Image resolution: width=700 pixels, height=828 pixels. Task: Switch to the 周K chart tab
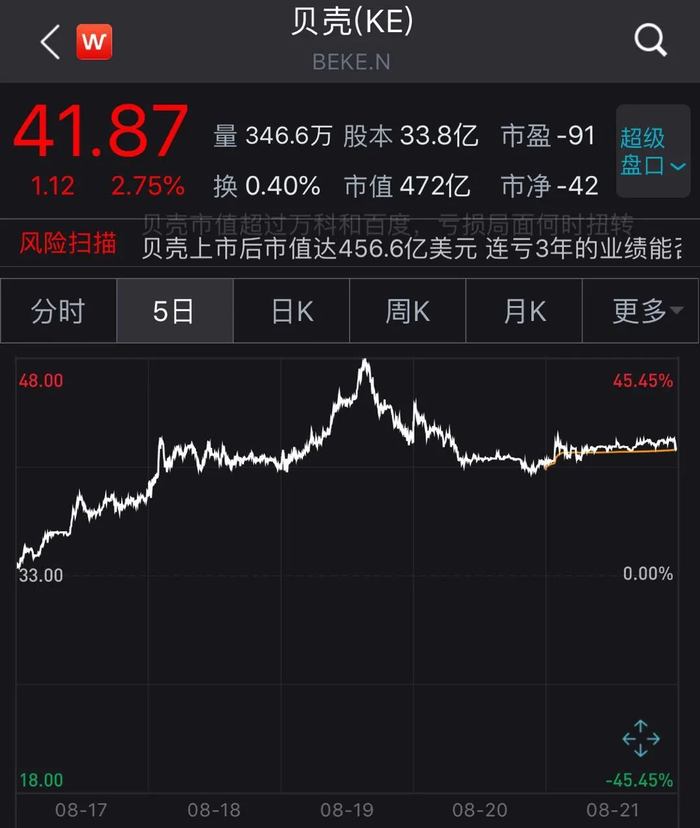[408, 311]
